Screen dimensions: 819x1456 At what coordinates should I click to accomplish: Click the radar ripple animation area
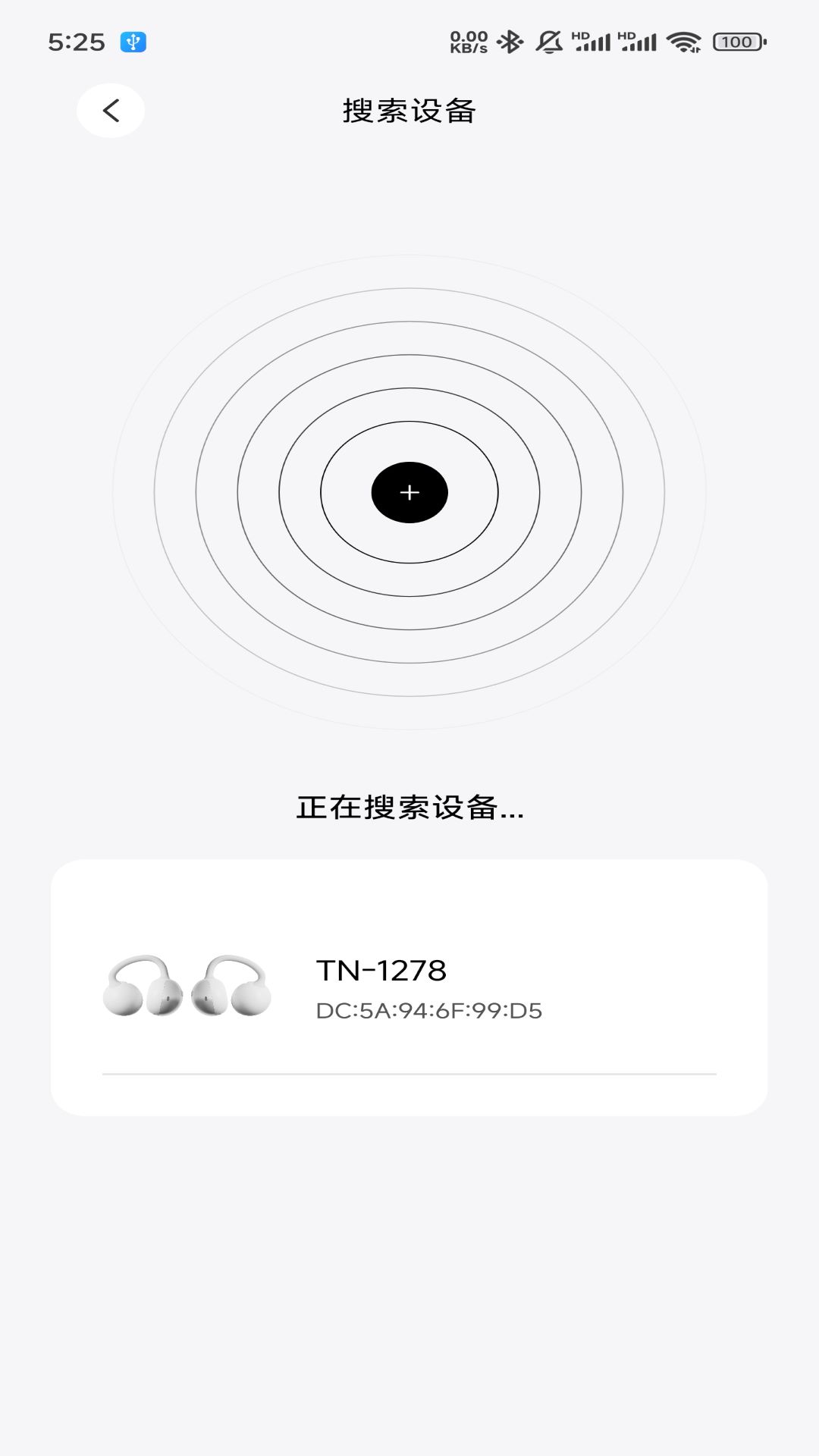[409, 492]
